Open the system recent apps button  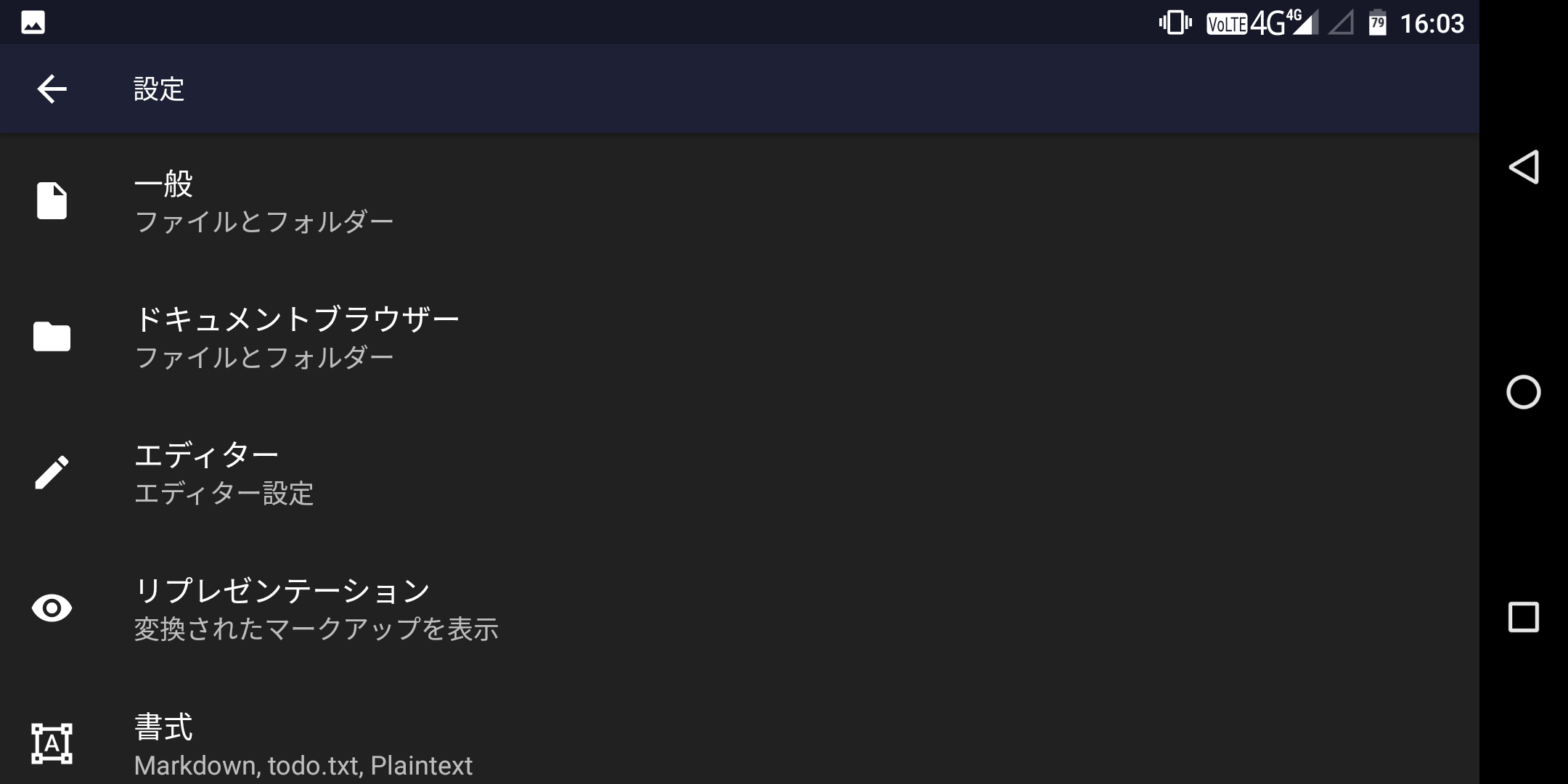point(1523,617)
